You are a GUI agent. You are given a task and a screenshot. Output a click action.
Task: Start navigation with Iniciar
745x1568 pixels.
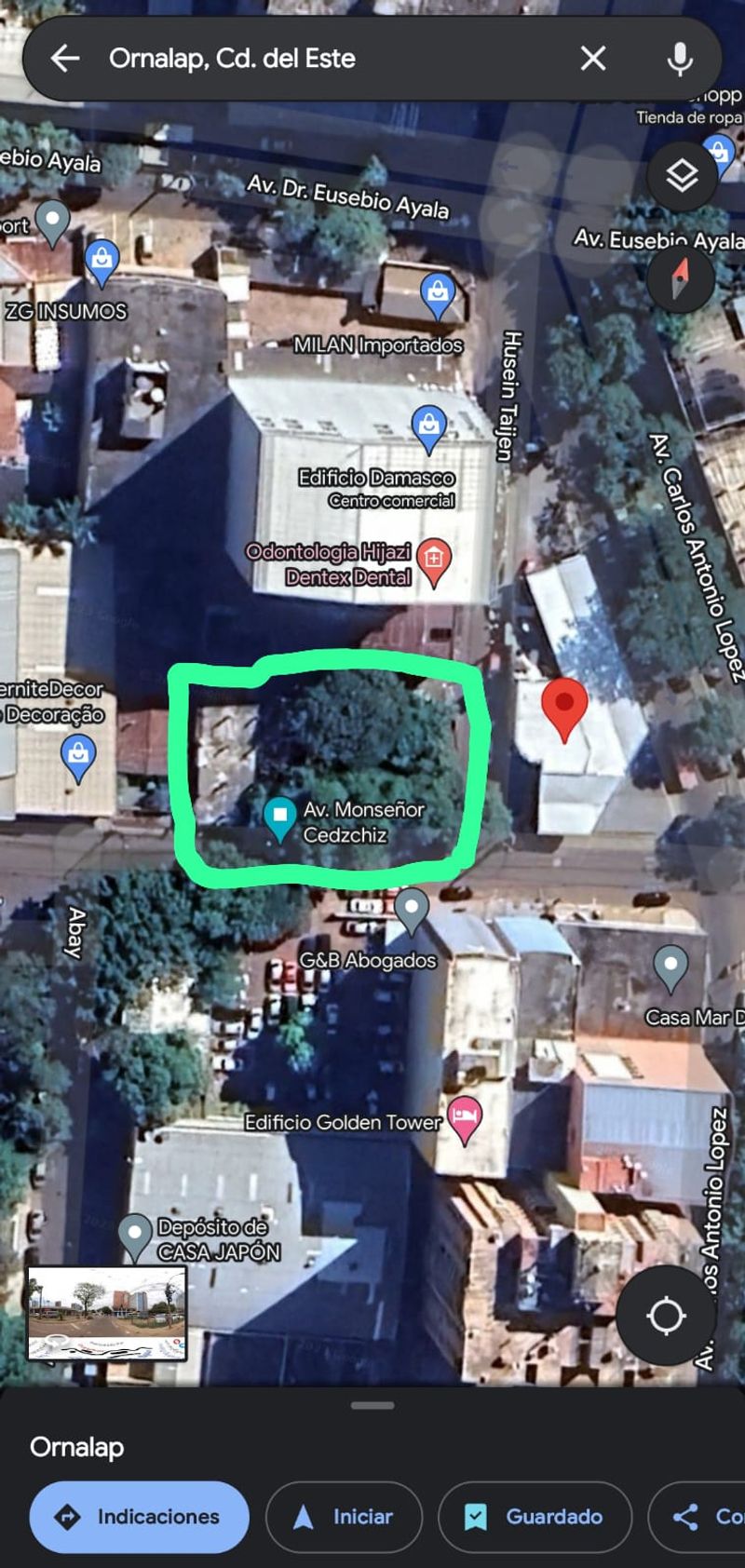point(344,1517)
